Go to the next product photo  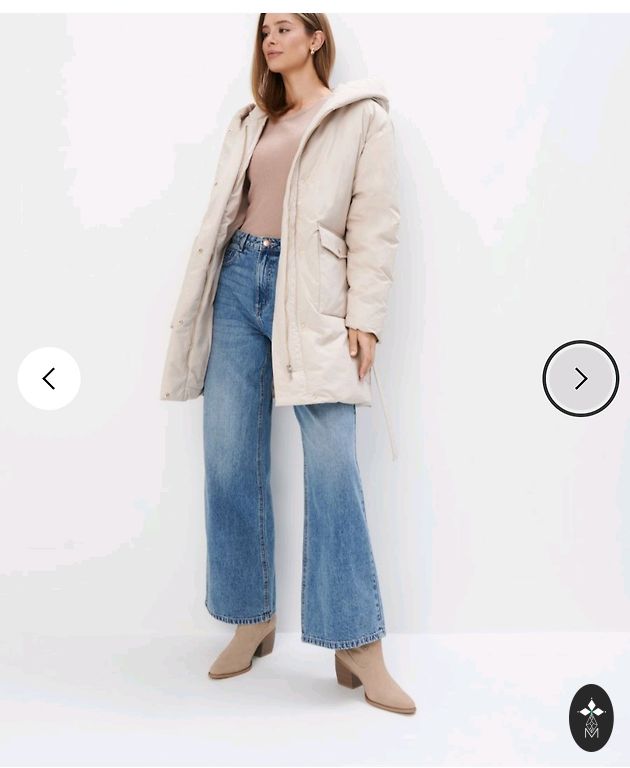pyautogui.click(x=580, y=379)
